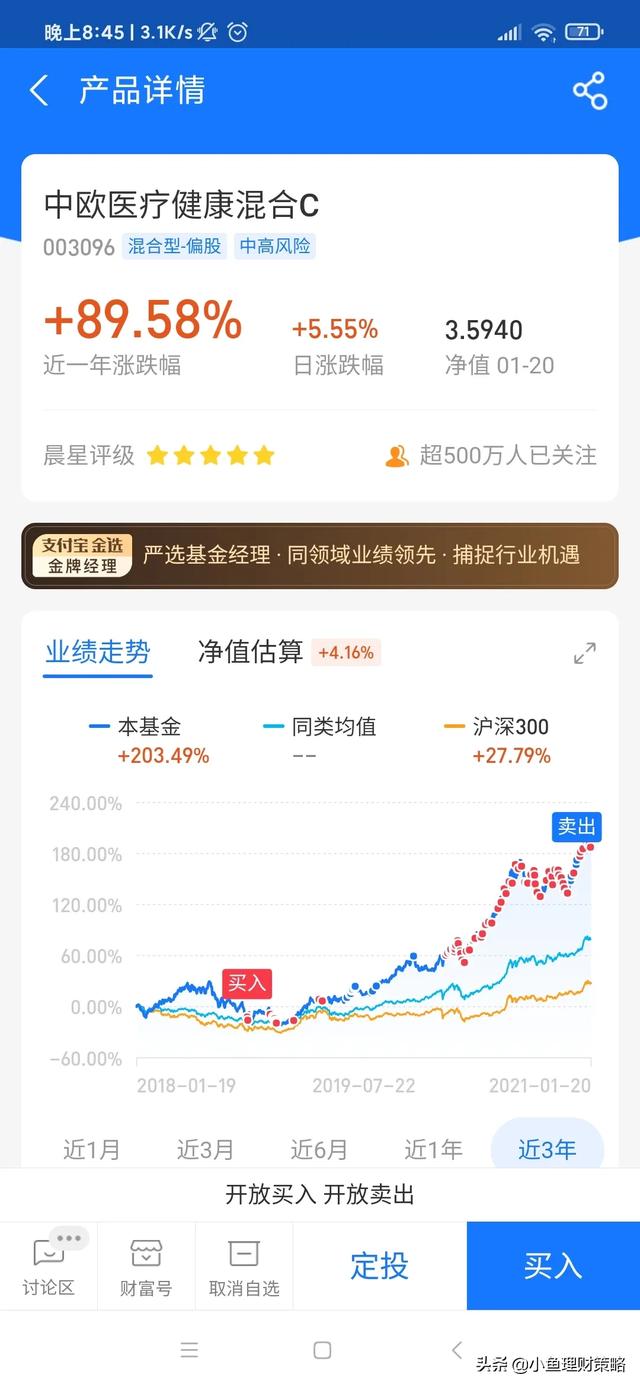The width and height of the screenshot is (640, 1387).
Task: Open 财富号
Action: click(x=146, y=1265)
